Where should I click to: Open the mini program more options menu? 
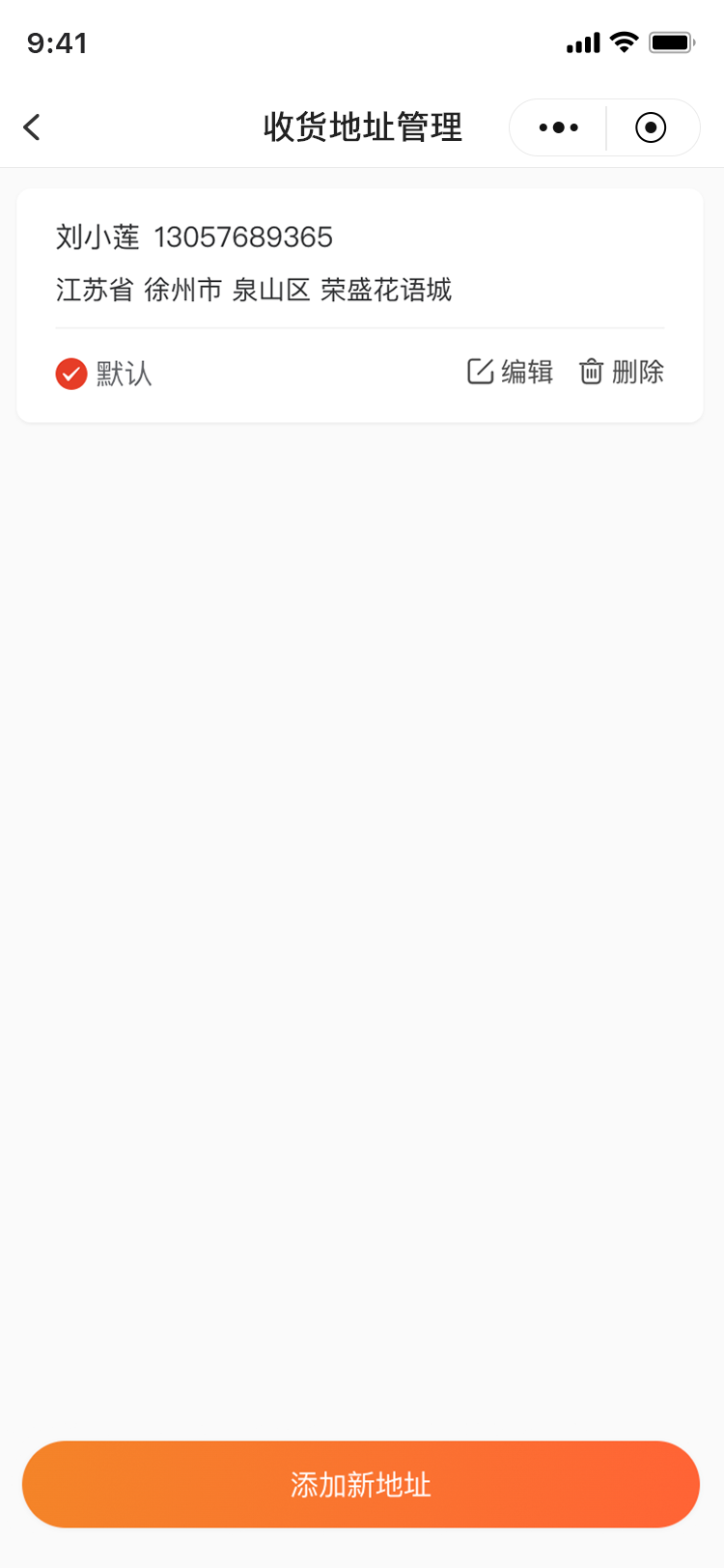(558, 127)
